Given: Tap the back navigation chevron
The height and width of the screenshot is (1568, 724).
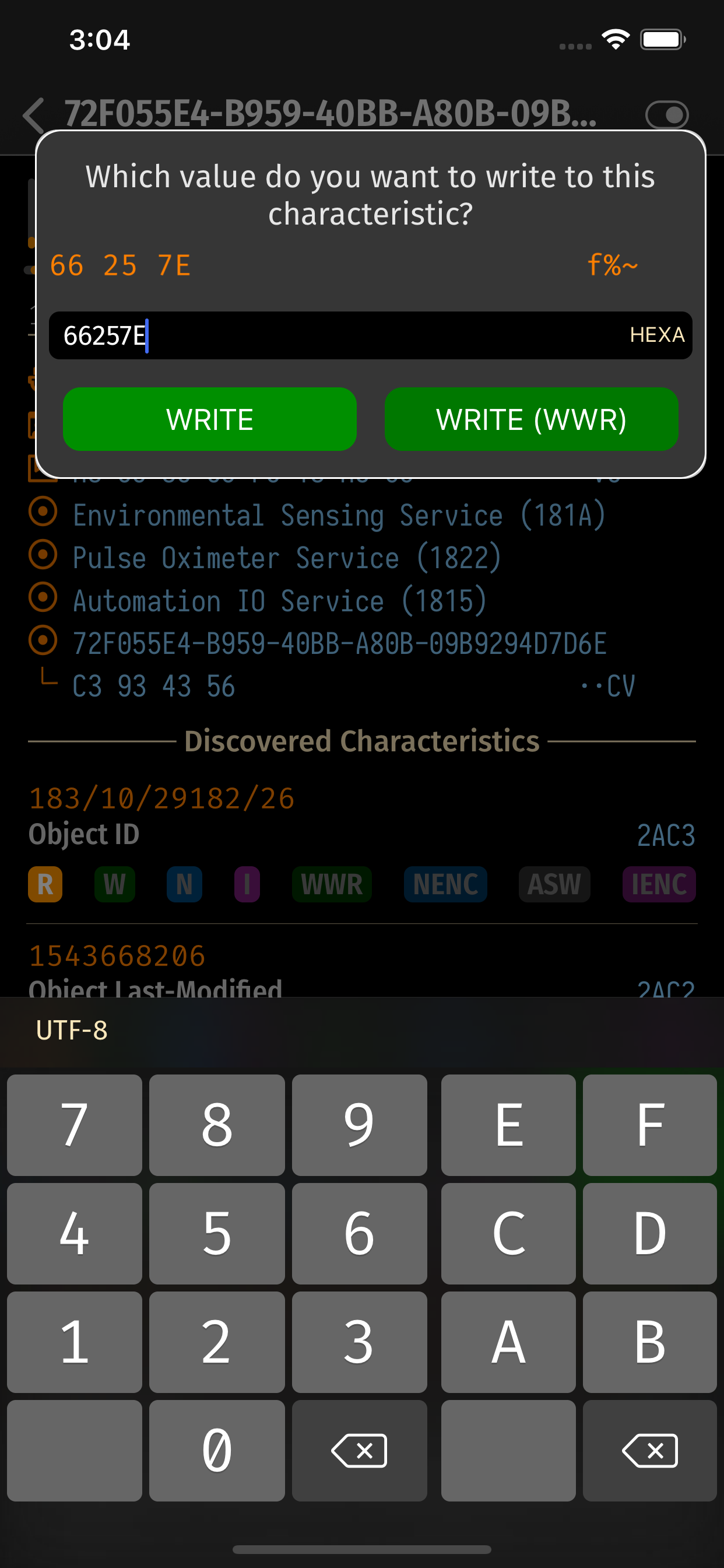Looking at the screenshot, I should tap(33, 114).
